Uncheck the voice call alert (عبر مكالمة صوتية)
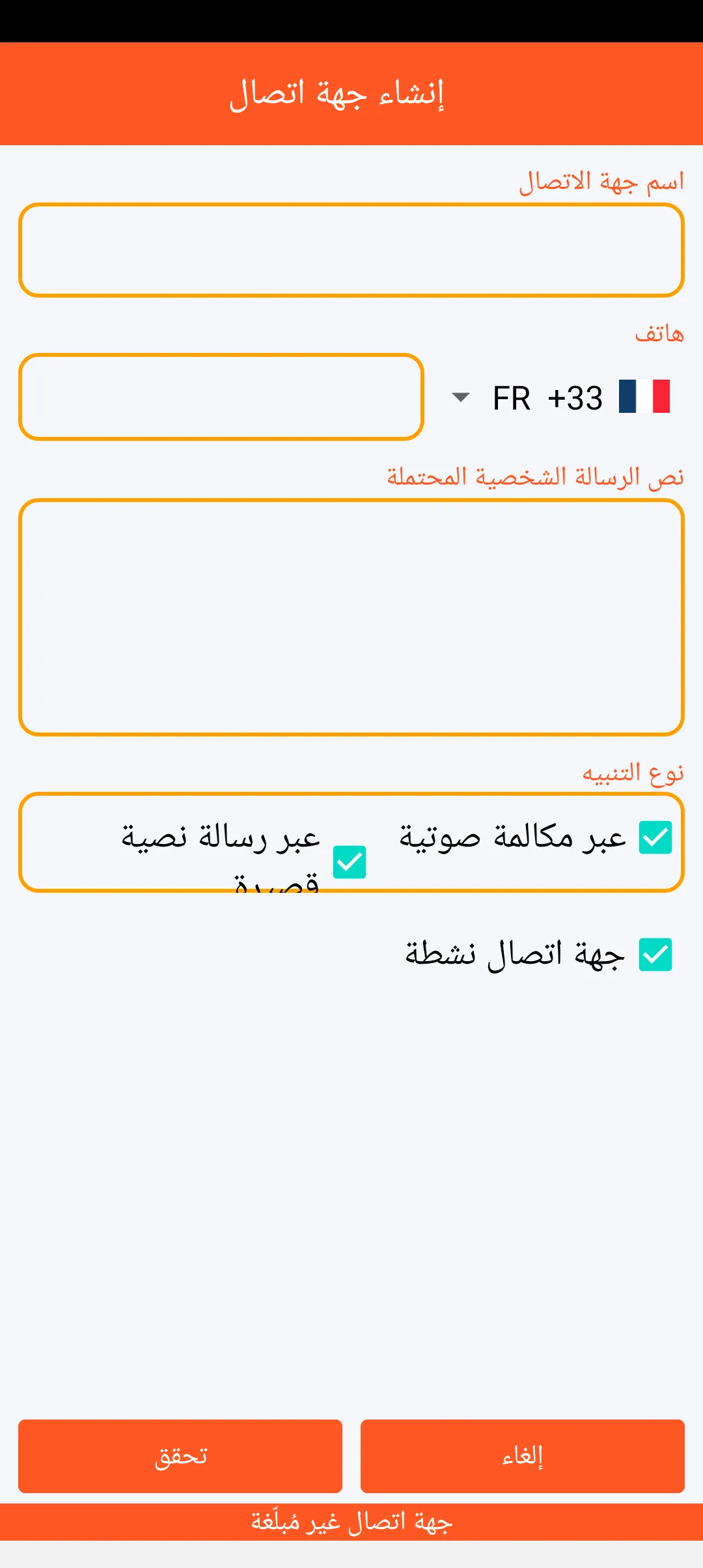The height and width of the screenshot is (1568, 703). tap(655, 837)
